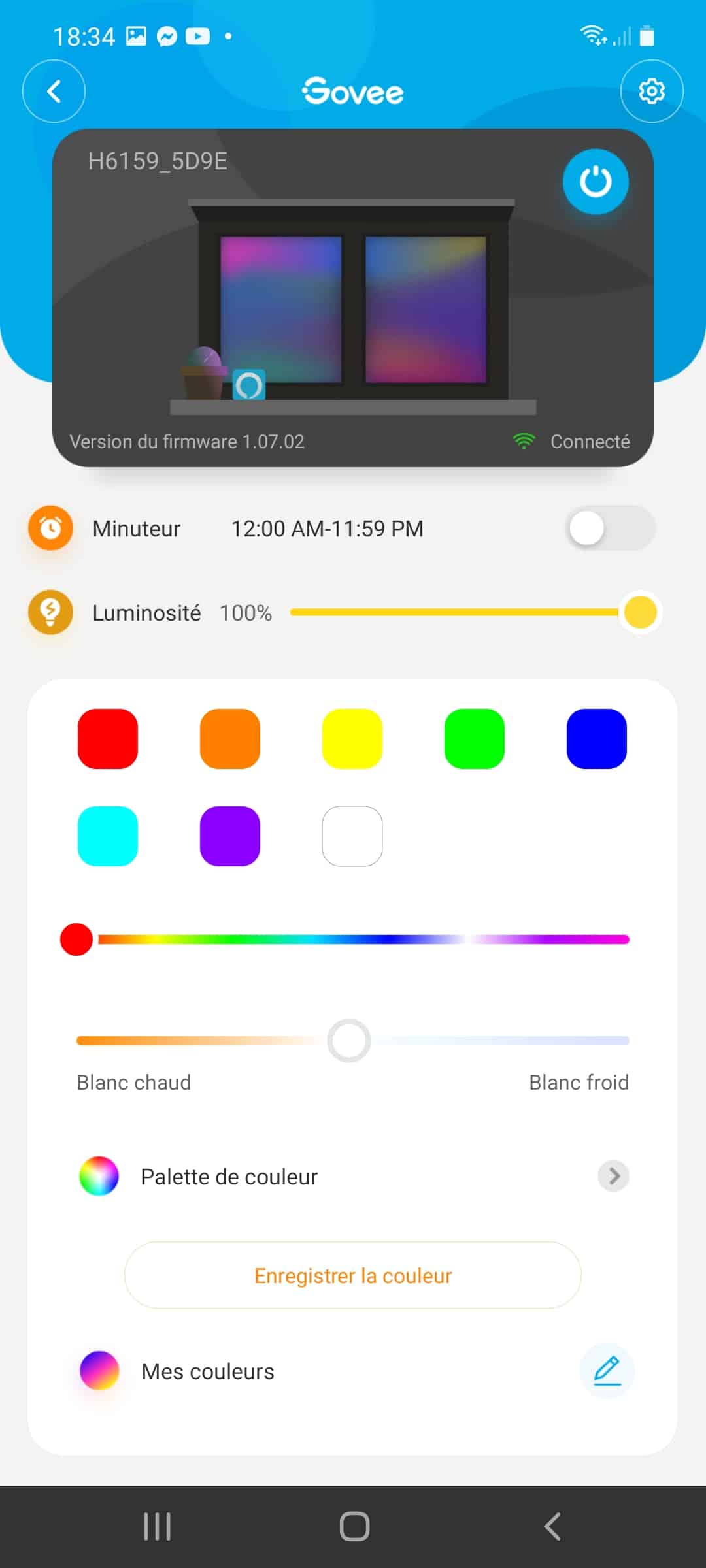
Task: Pick the yellow color swatch
Action: pos(352,738)
